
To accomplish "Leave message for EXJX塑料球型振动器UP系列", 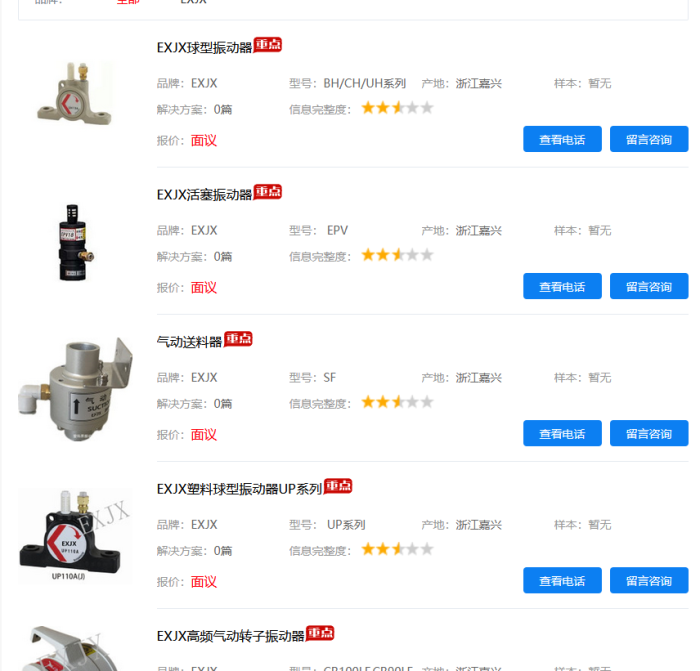I will 649,581.
